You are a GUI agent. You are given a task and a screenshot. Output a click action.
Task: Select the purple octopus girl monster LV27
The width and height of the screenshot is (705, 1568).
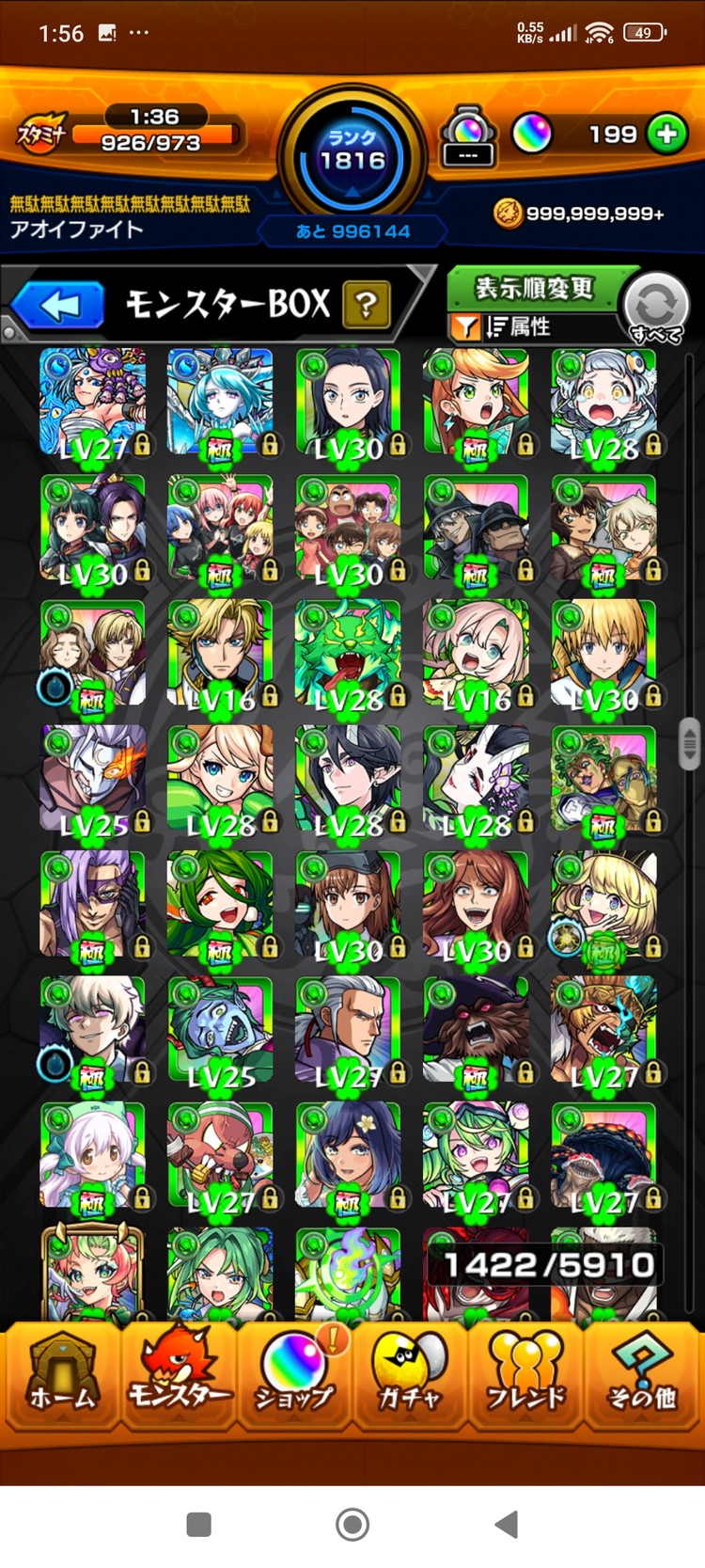[93, 402]
